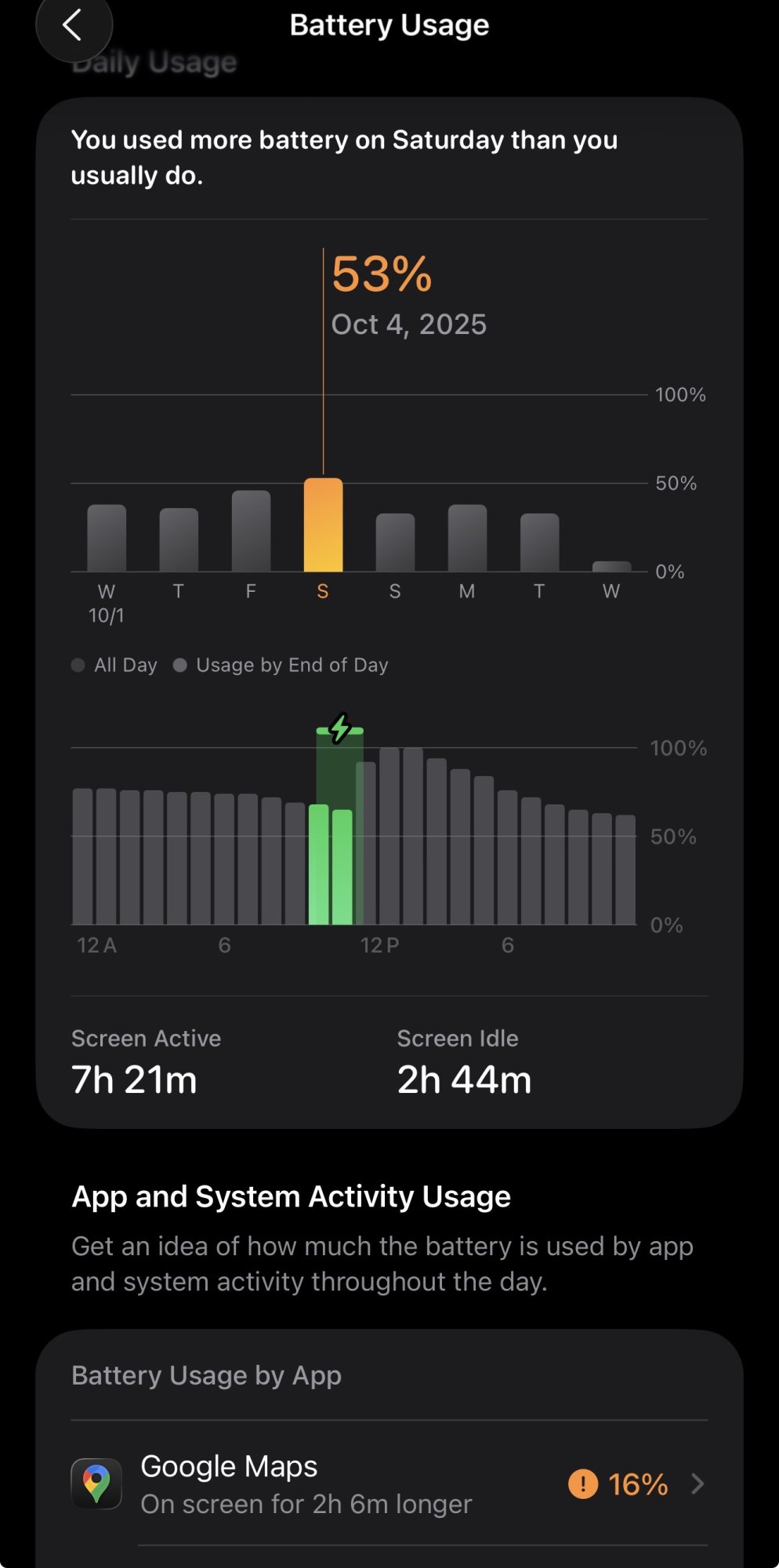The height and width of the screenshot is (1568, 779).
Task: Select the Wednesday 10/1 bar
Action: click(x=107, y=538)
